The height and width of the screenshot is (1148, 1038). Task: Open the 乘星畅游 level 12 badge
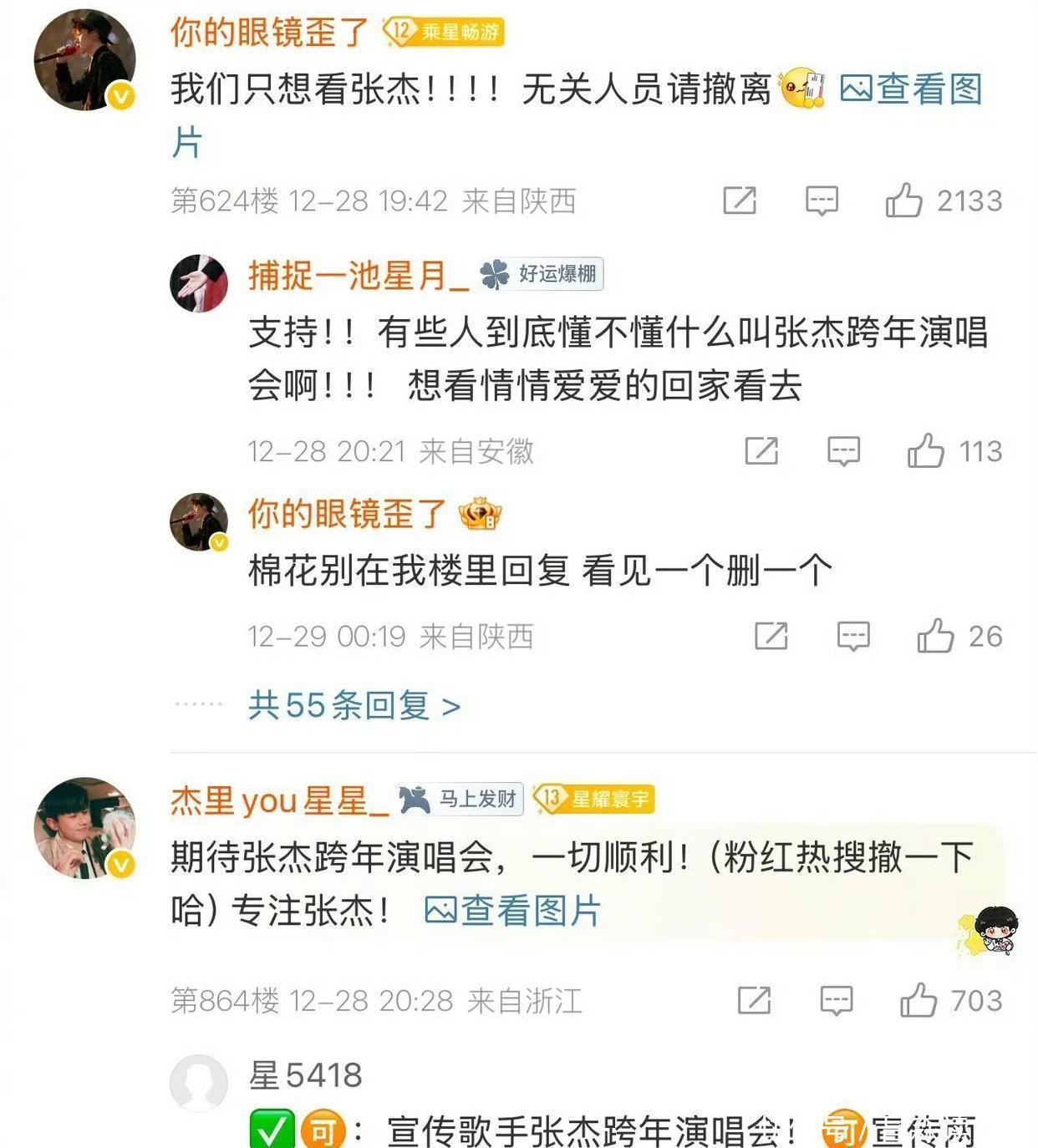coord(444,33)
